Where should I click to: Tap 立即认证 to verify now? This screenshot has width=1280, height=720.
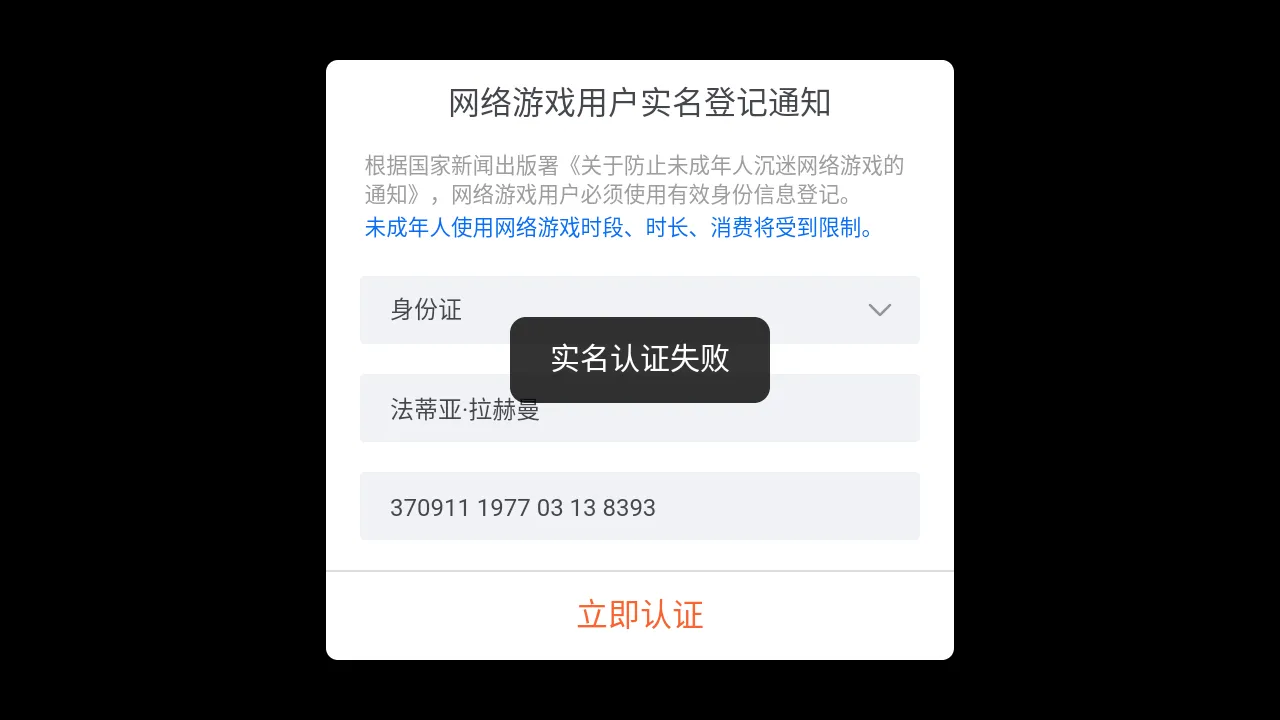click(x=640, y=615)
